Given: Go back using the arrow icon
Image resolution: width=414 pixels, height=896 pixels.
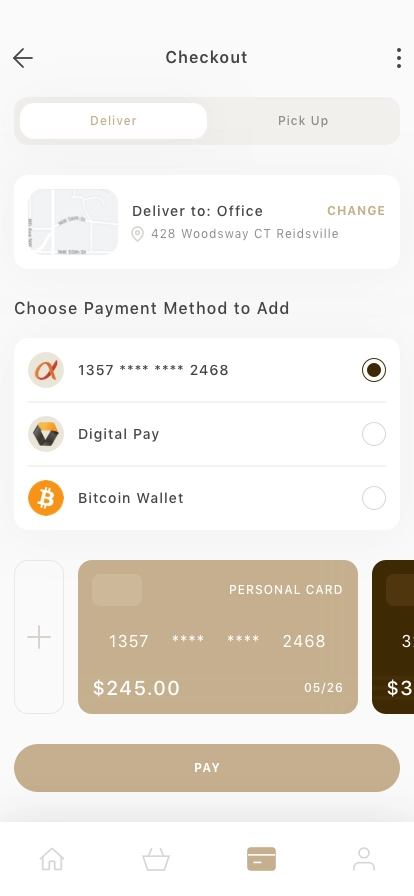Looking at the screenshot, I should [x=23, y=58].
